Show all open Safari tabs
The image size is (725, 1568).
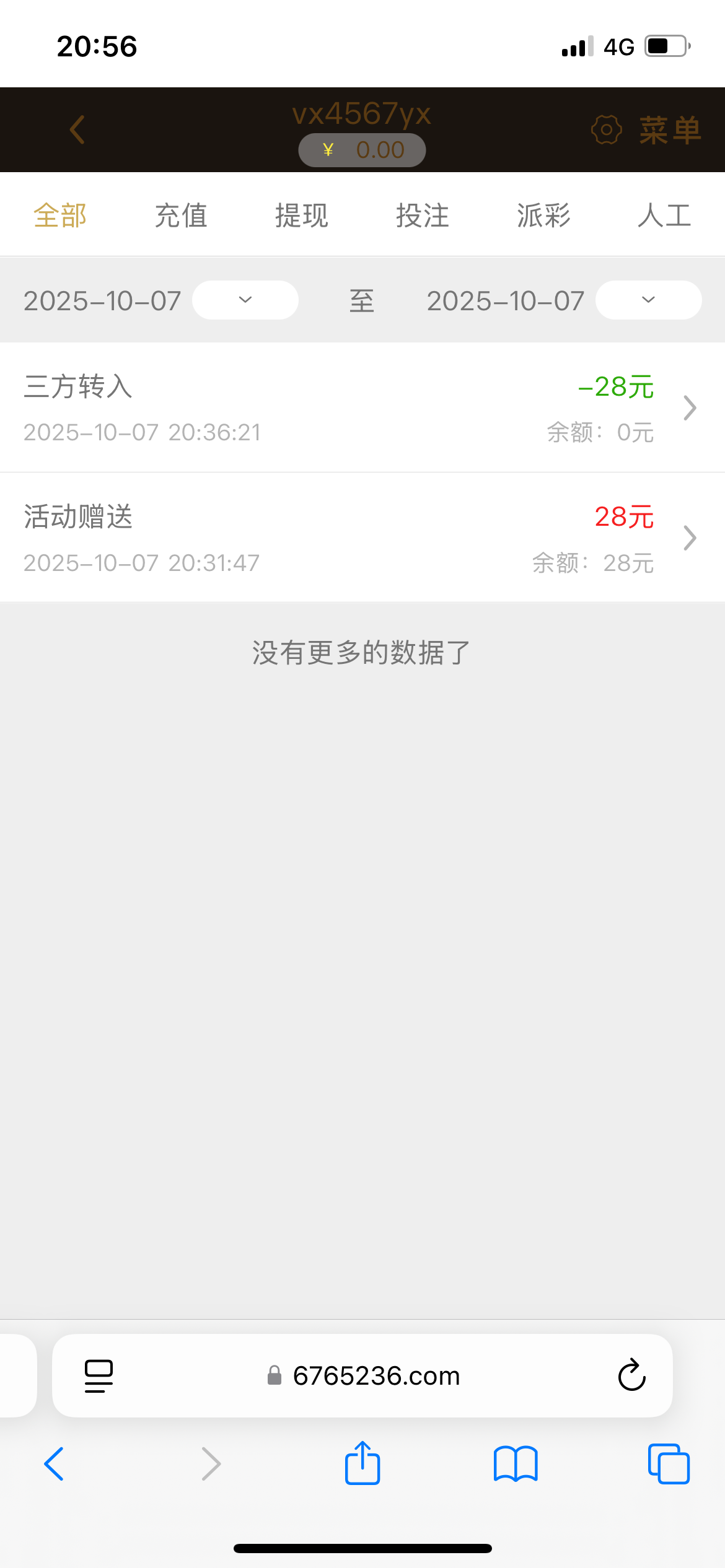[668, 1463]
